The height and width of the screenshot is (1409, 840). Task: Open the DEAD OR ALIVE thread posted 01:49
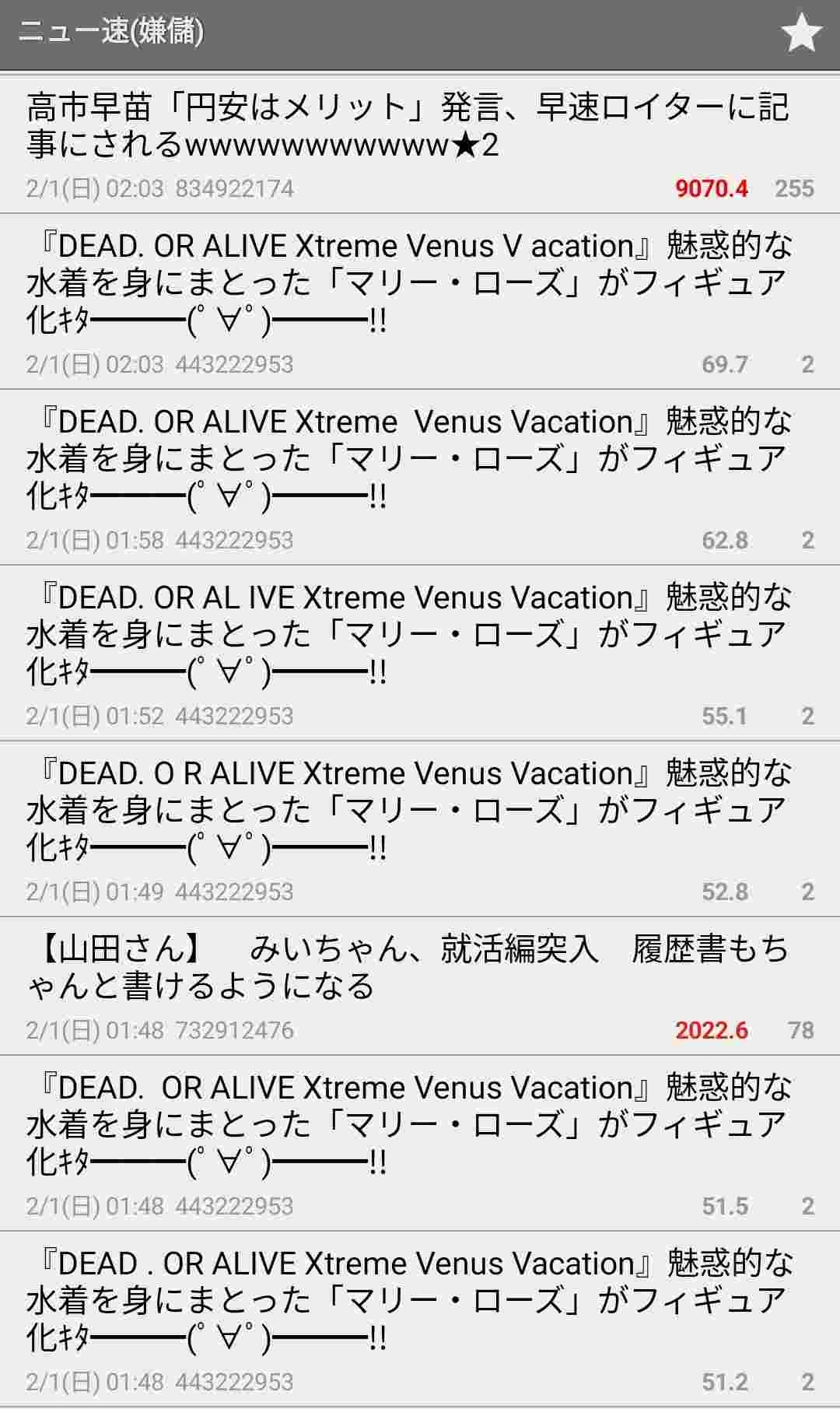pos(408,811)
